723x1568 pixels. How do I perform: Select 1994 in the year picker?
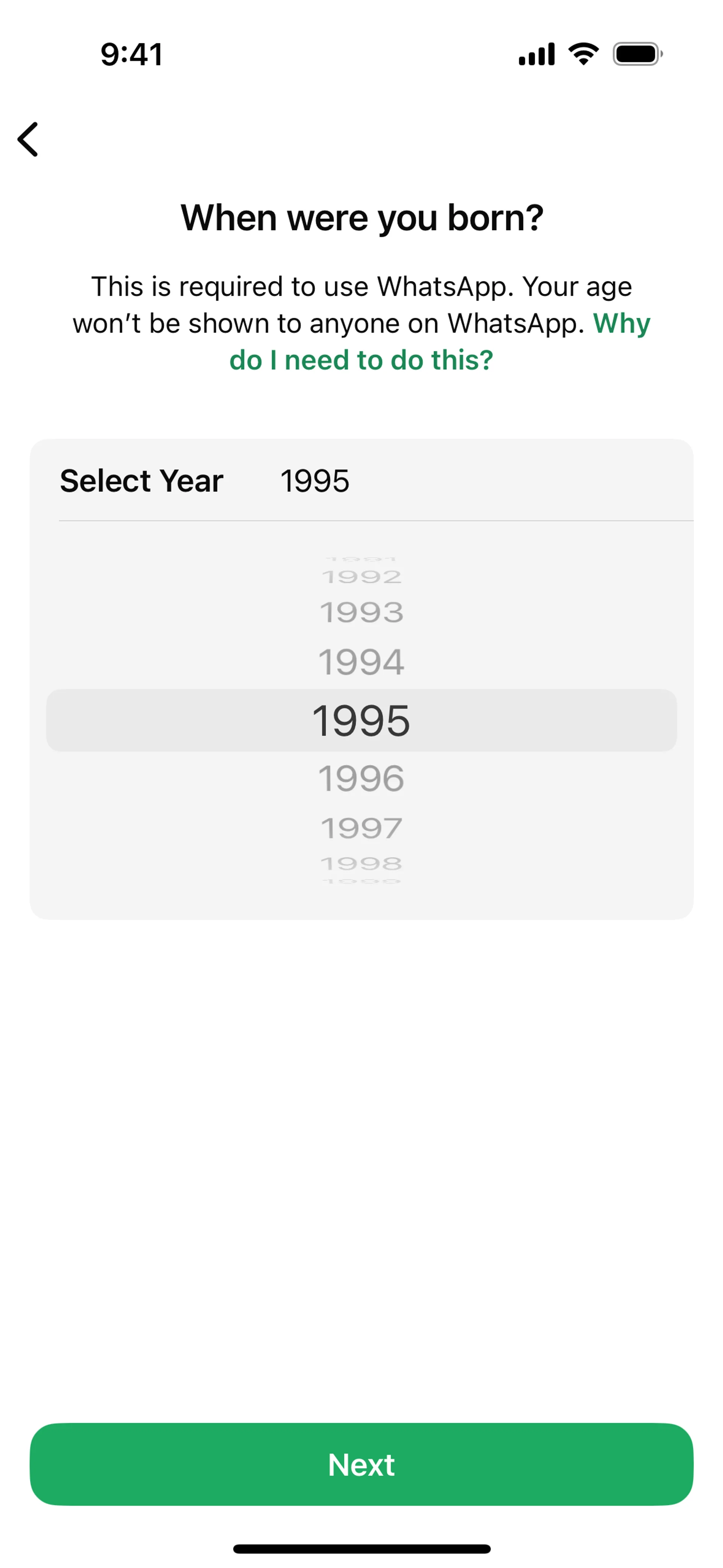pyautogui.click(x=361, y=662)
